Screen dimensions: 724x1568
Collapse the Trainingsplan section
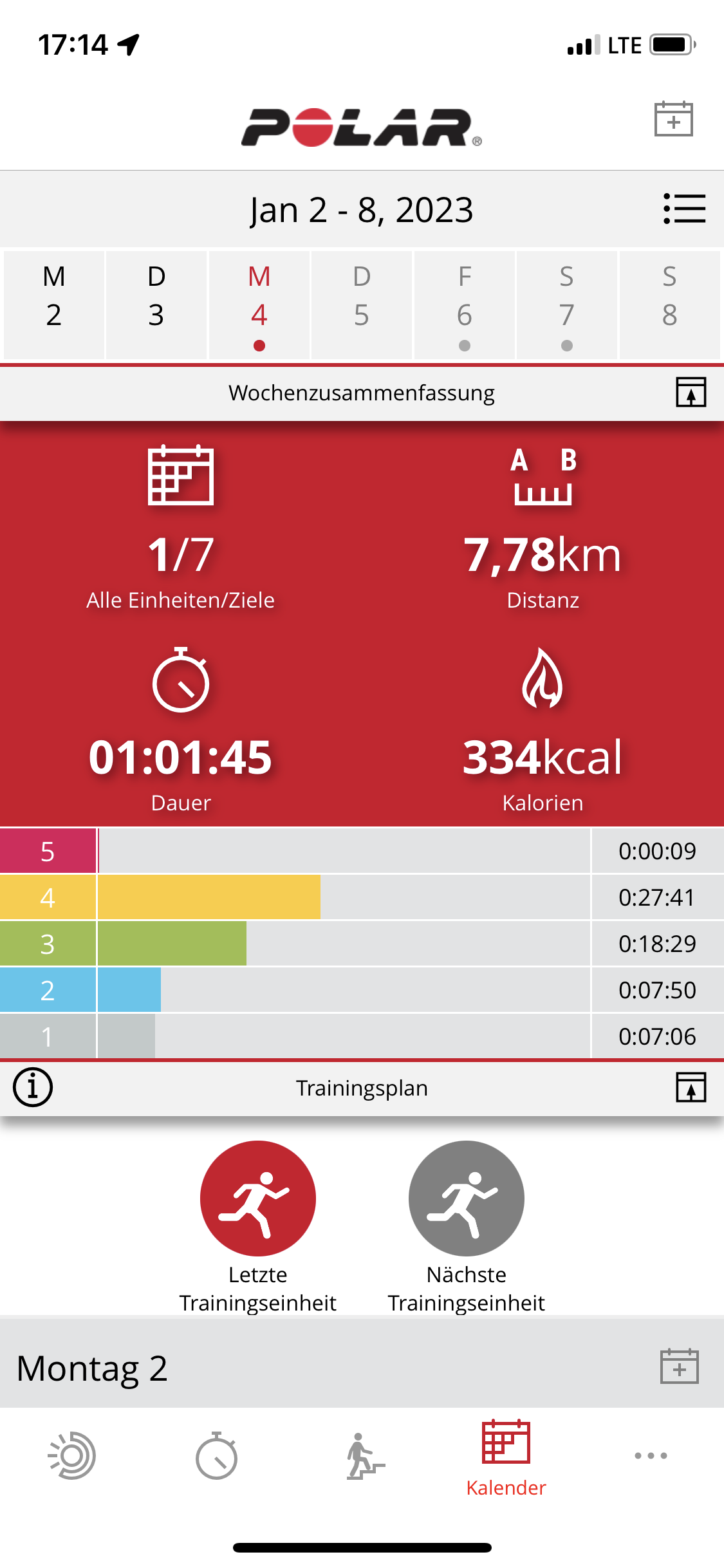click(x=691, y=1087)
